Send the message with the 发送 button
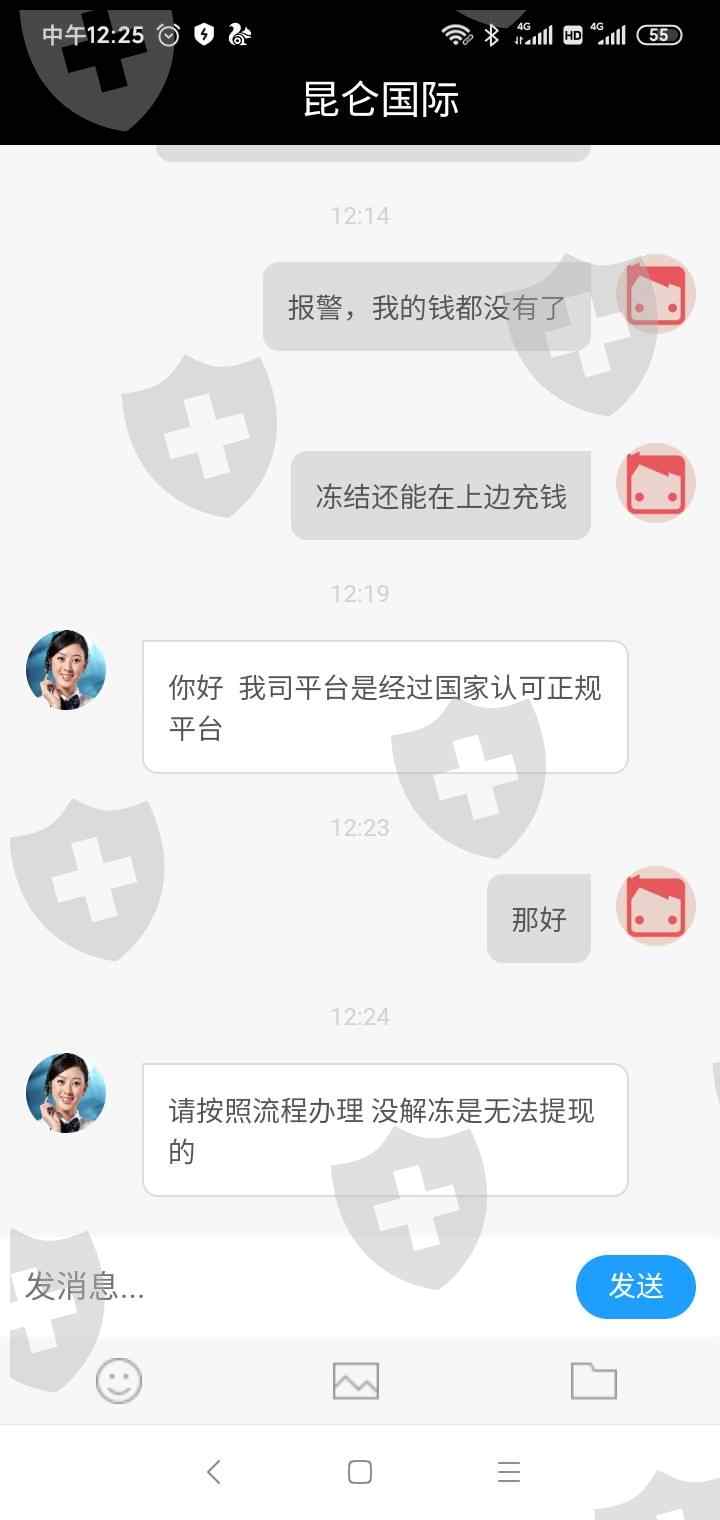 636,1286
